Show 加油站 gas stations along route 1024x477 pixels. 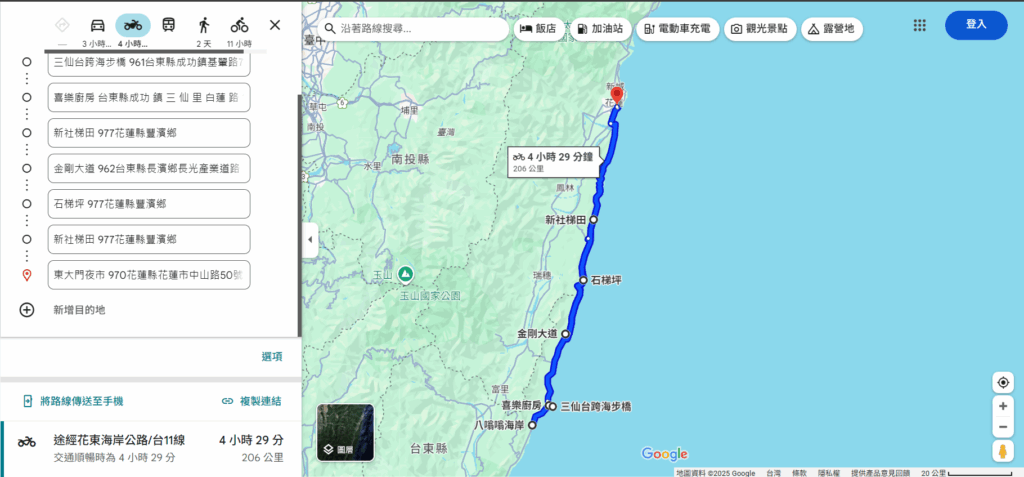point(600,29)
